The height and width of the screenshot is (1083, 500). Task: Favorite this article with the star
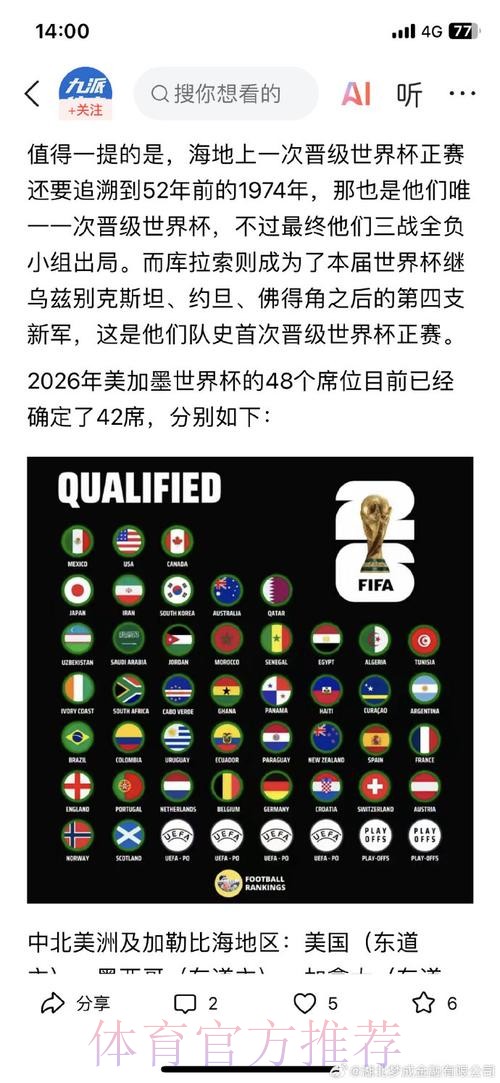[x=434, y=1003]
